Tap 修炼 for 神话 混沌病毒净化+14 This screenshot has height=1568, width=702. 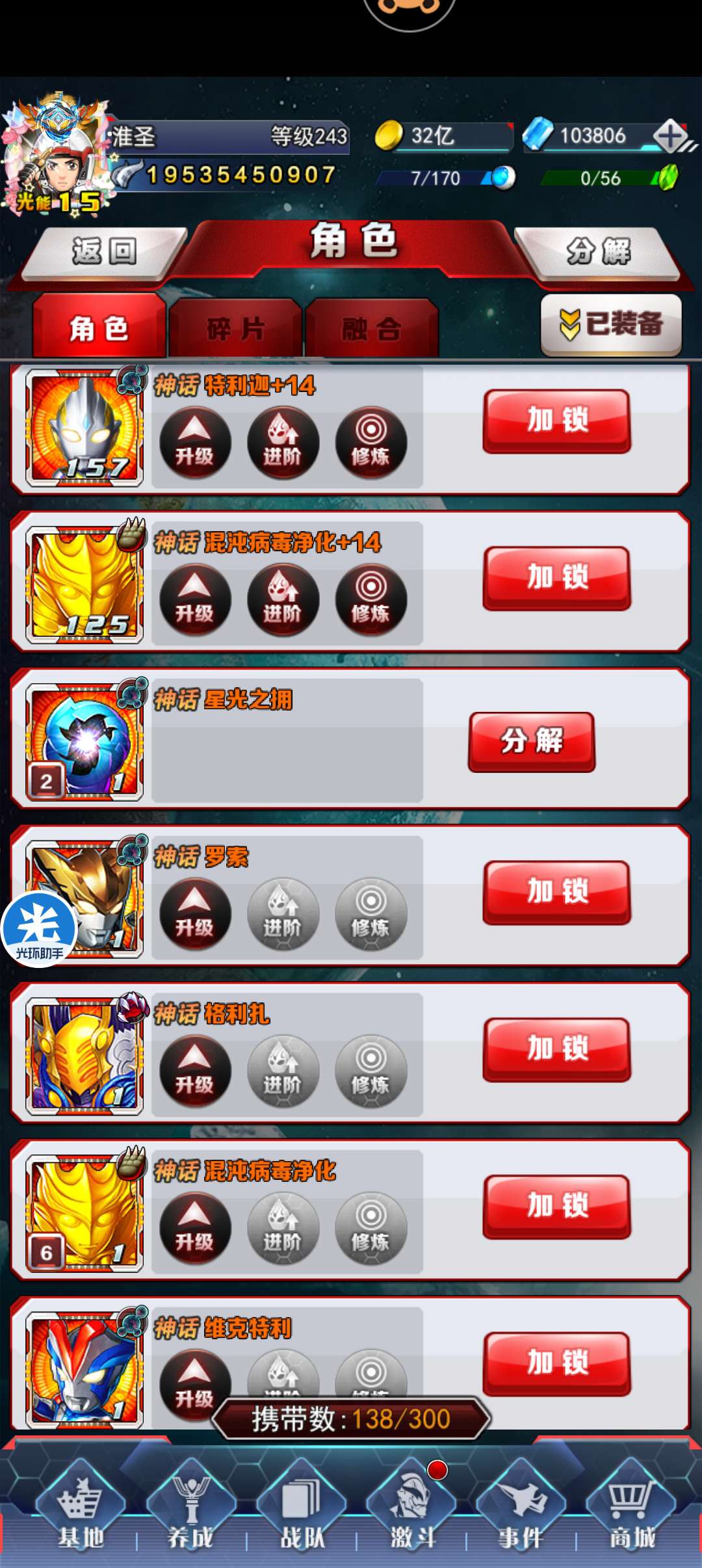[370, 600]
